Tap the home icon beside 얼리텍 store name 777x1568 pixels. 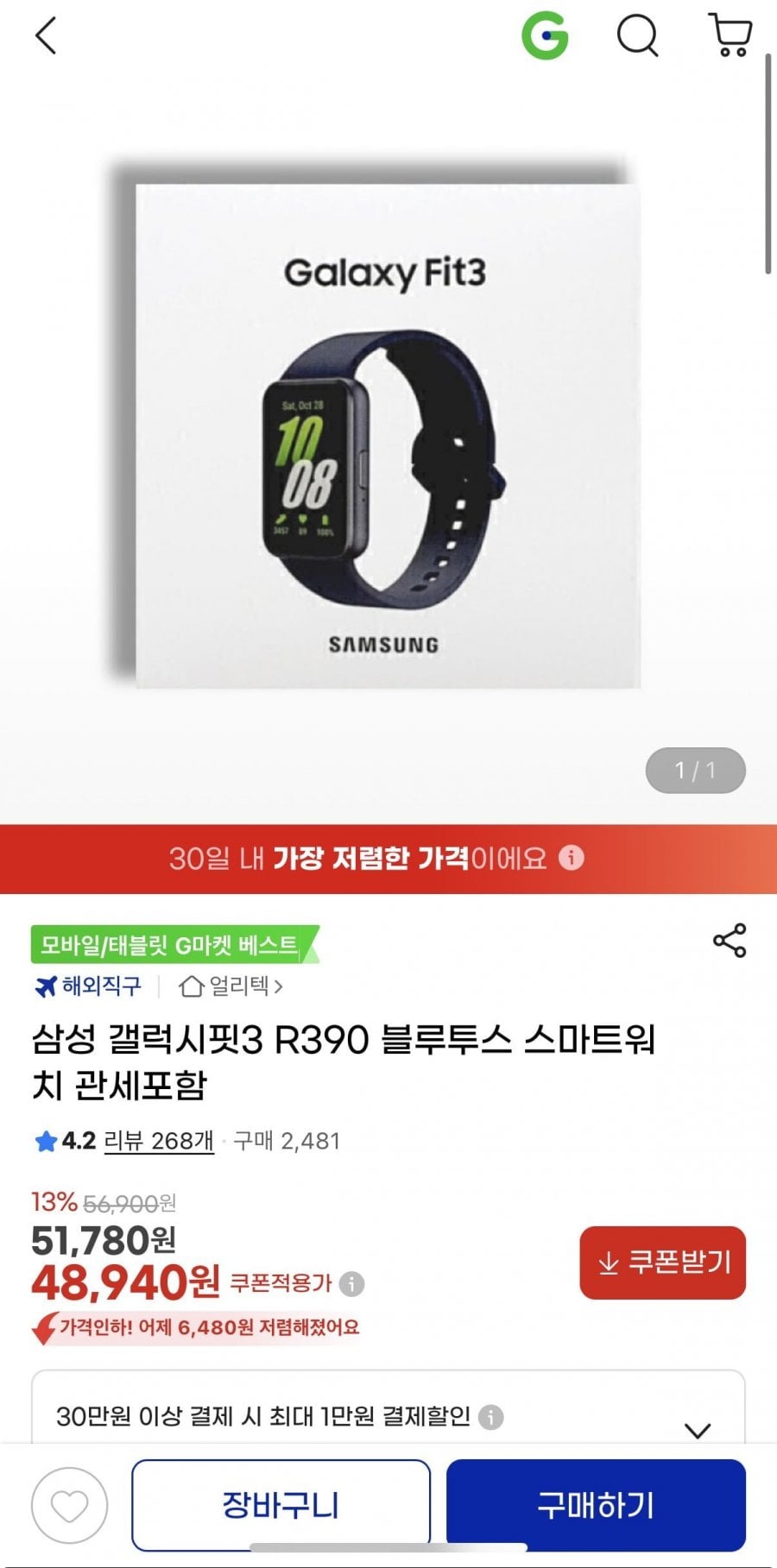(x=189, y=989)
